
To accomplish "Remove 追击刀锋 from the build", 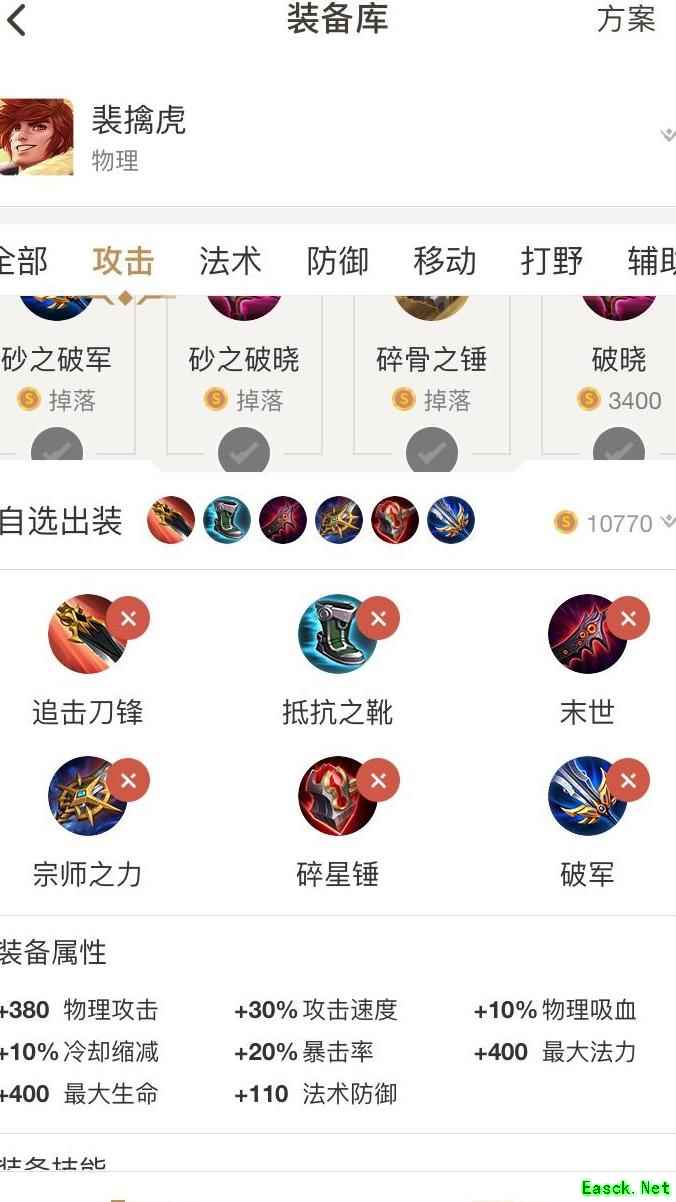I will [128, 619].
